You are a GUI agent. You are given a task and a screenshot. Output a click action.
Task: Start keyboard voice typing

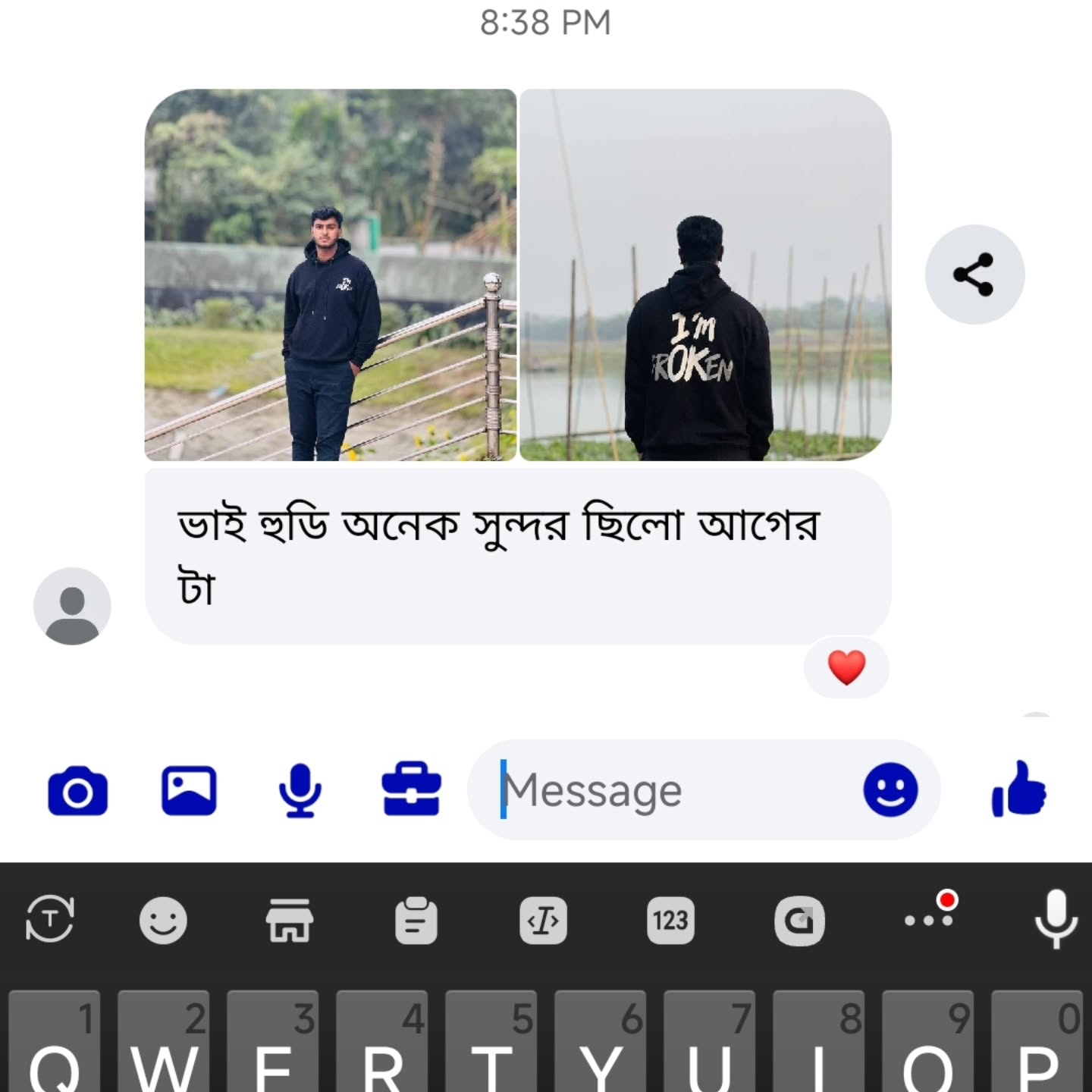1056,919
